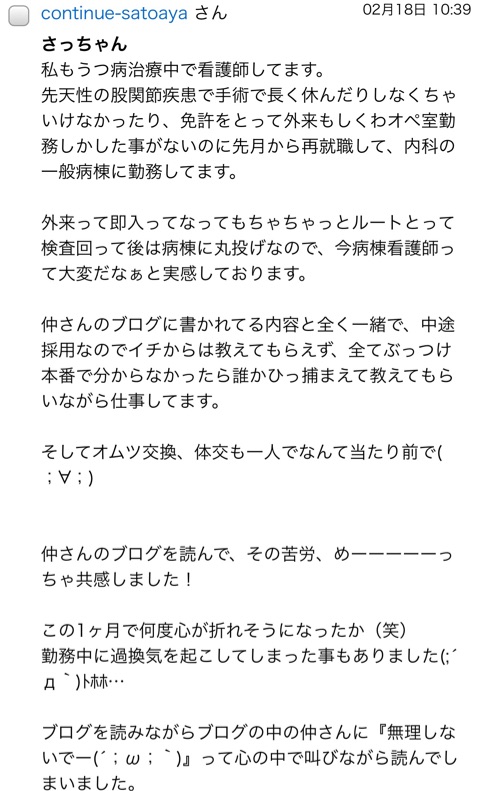Tick the checkbox beside continue-satoaya's comment
This screenshot has width=480, height=791.
click(x=19, y=16)
